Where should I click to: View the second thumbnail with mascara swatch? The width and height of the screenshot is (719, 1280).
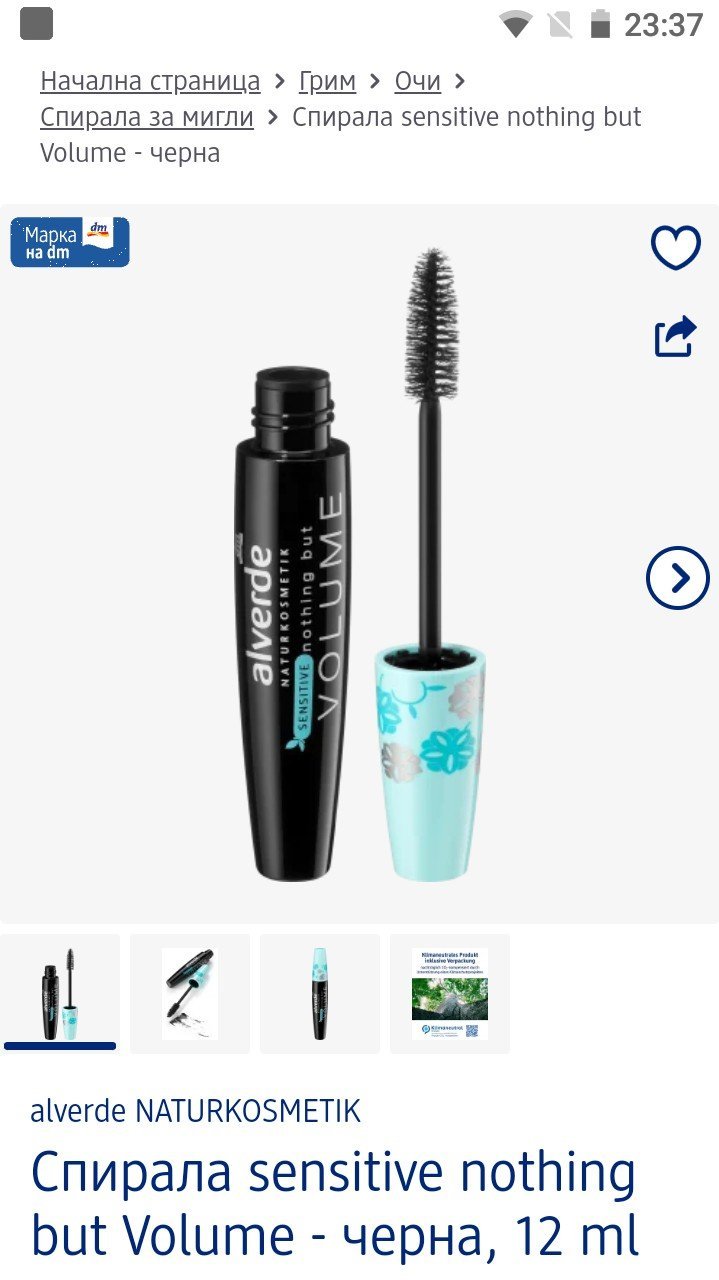190,993
